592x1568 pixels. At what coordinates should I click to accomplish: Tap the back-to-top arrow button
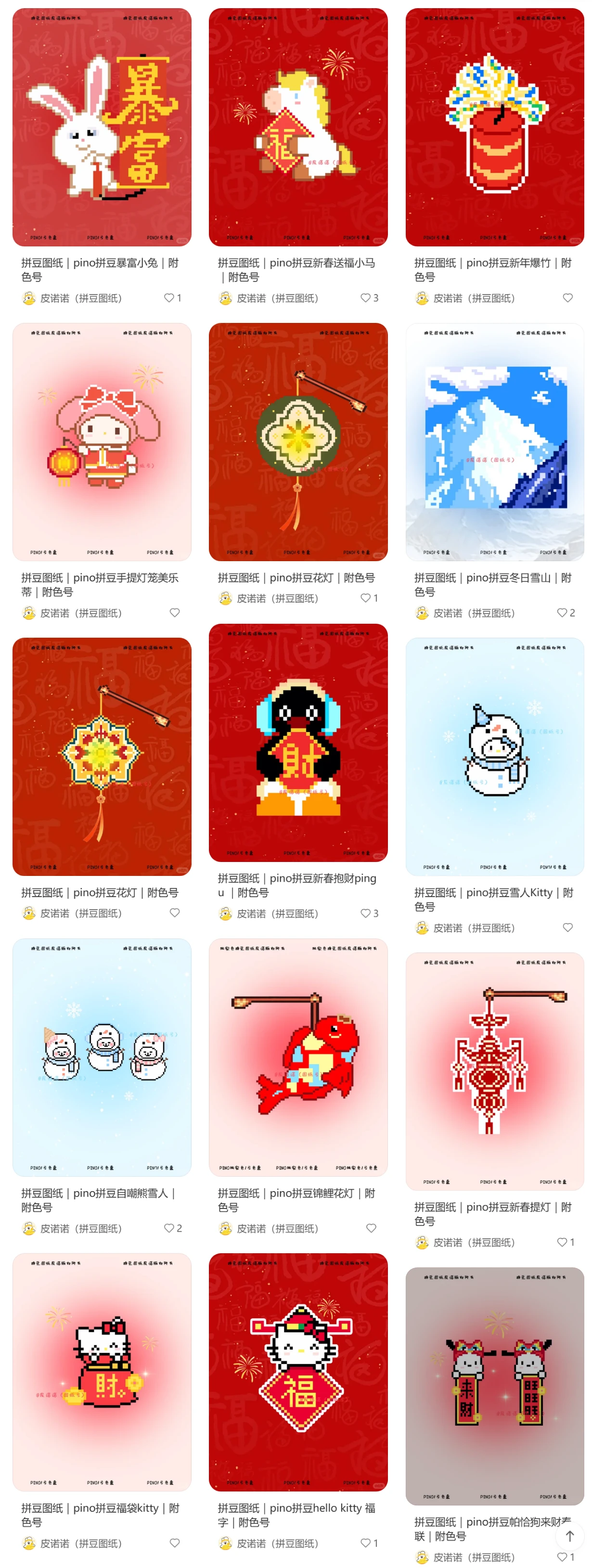[569, 1536]
